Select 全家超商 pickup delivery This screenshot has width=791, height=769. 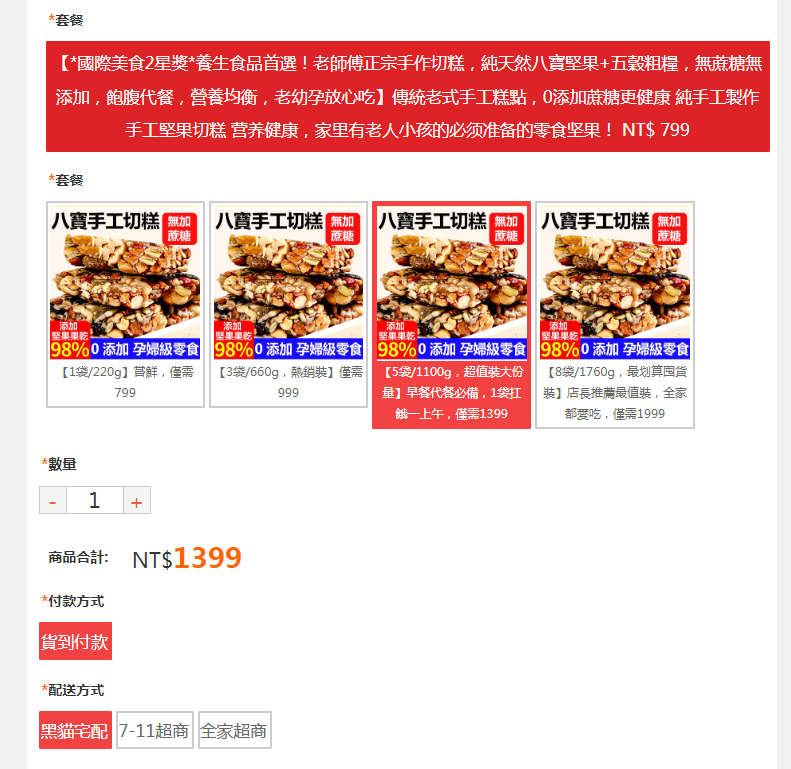tap(234, 730)
